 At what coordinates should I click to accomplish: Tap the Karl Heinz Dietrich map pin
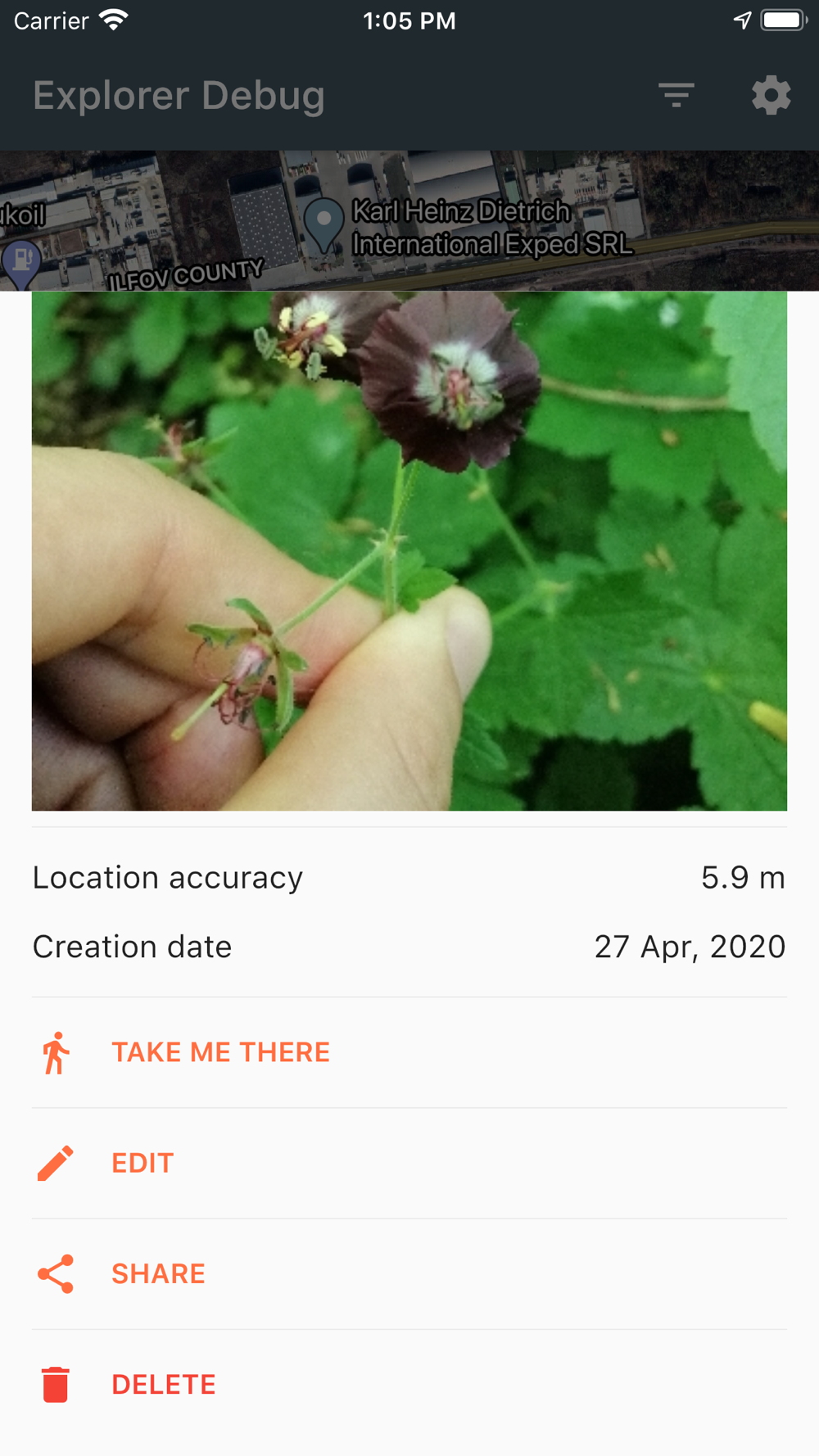(324, 225)
